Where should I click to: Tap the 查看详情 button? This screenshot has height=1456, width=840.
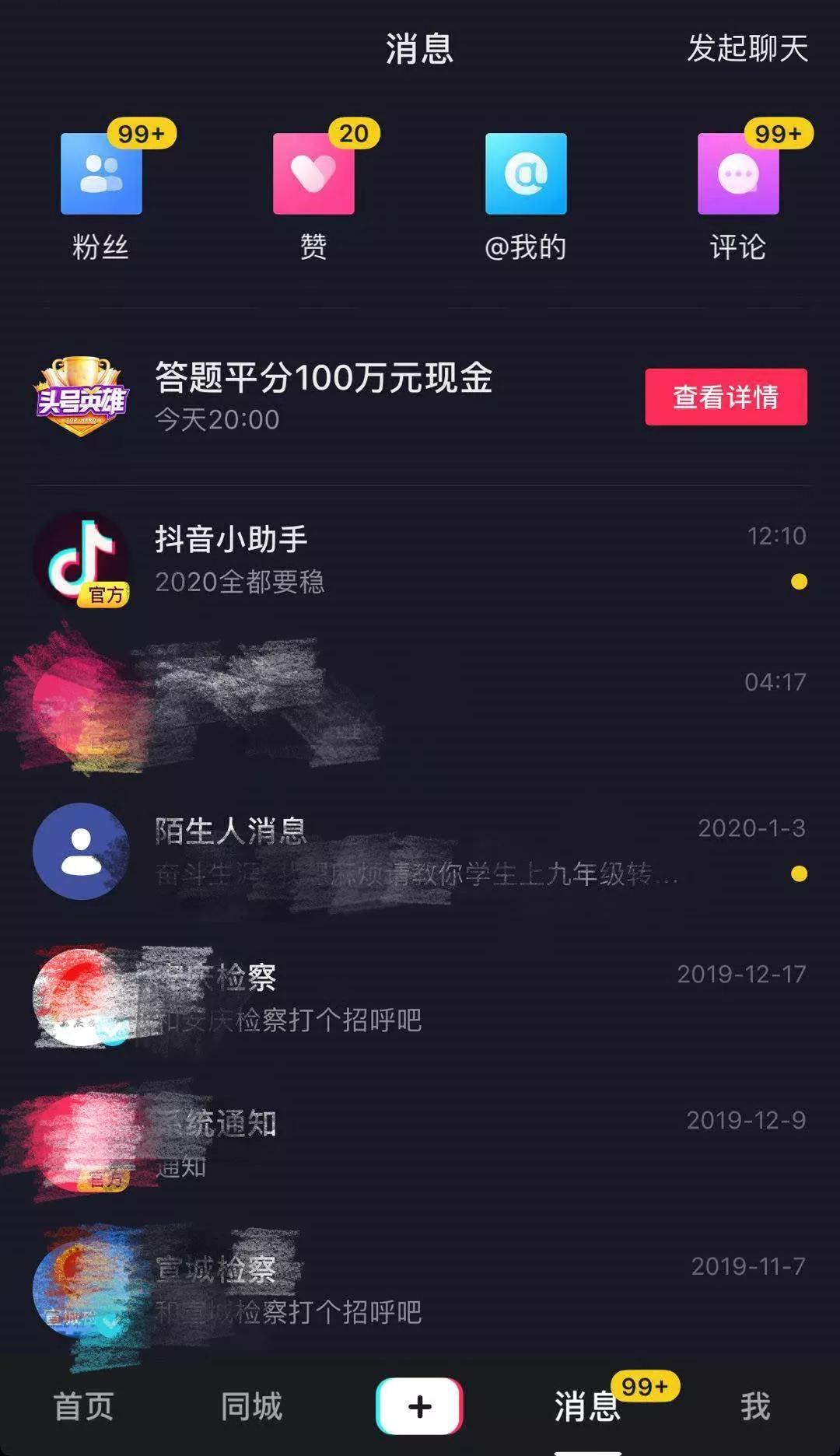coord(726,397)
